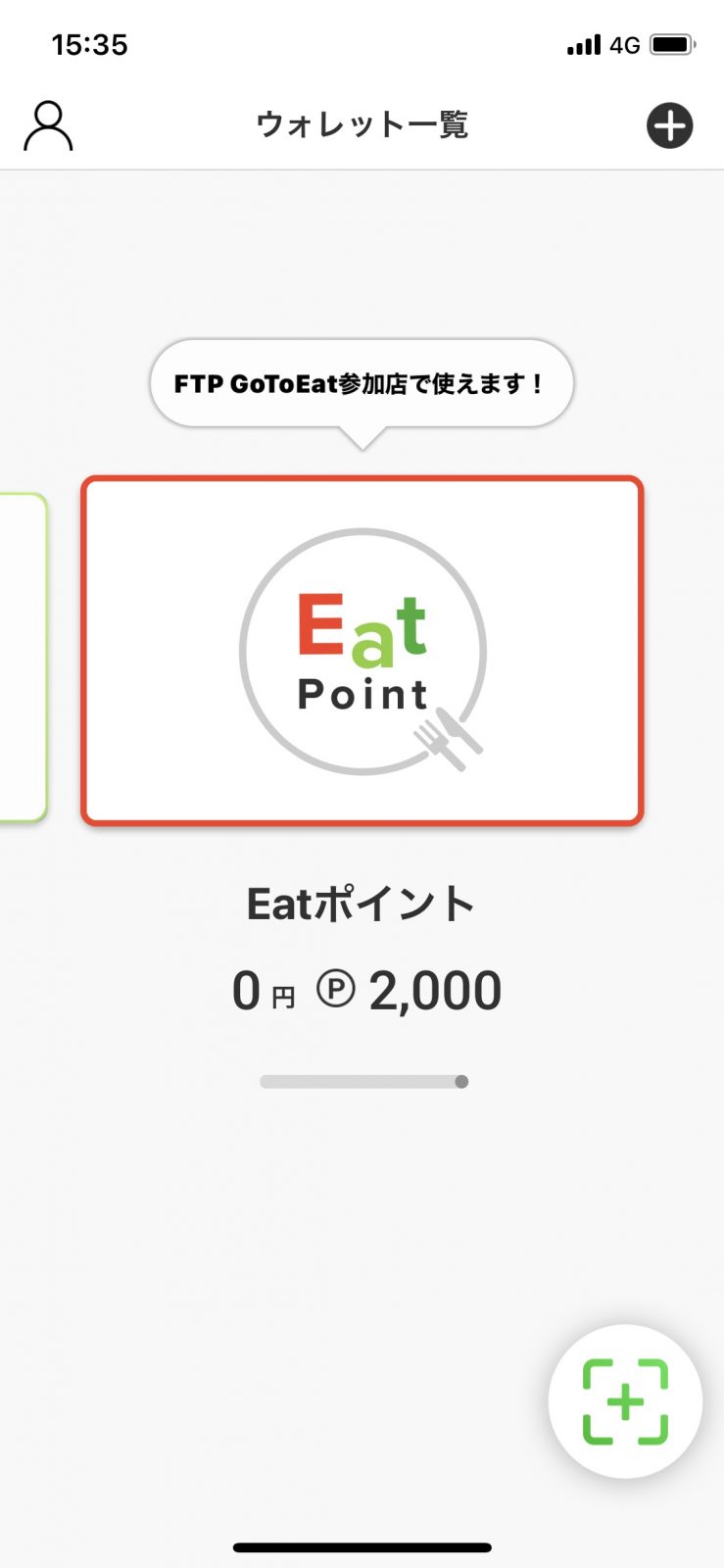Select the partially visible green wallet card
The width and height of the screenshot is (724, 1568).
pyautogui.click(x=22, y=657)
